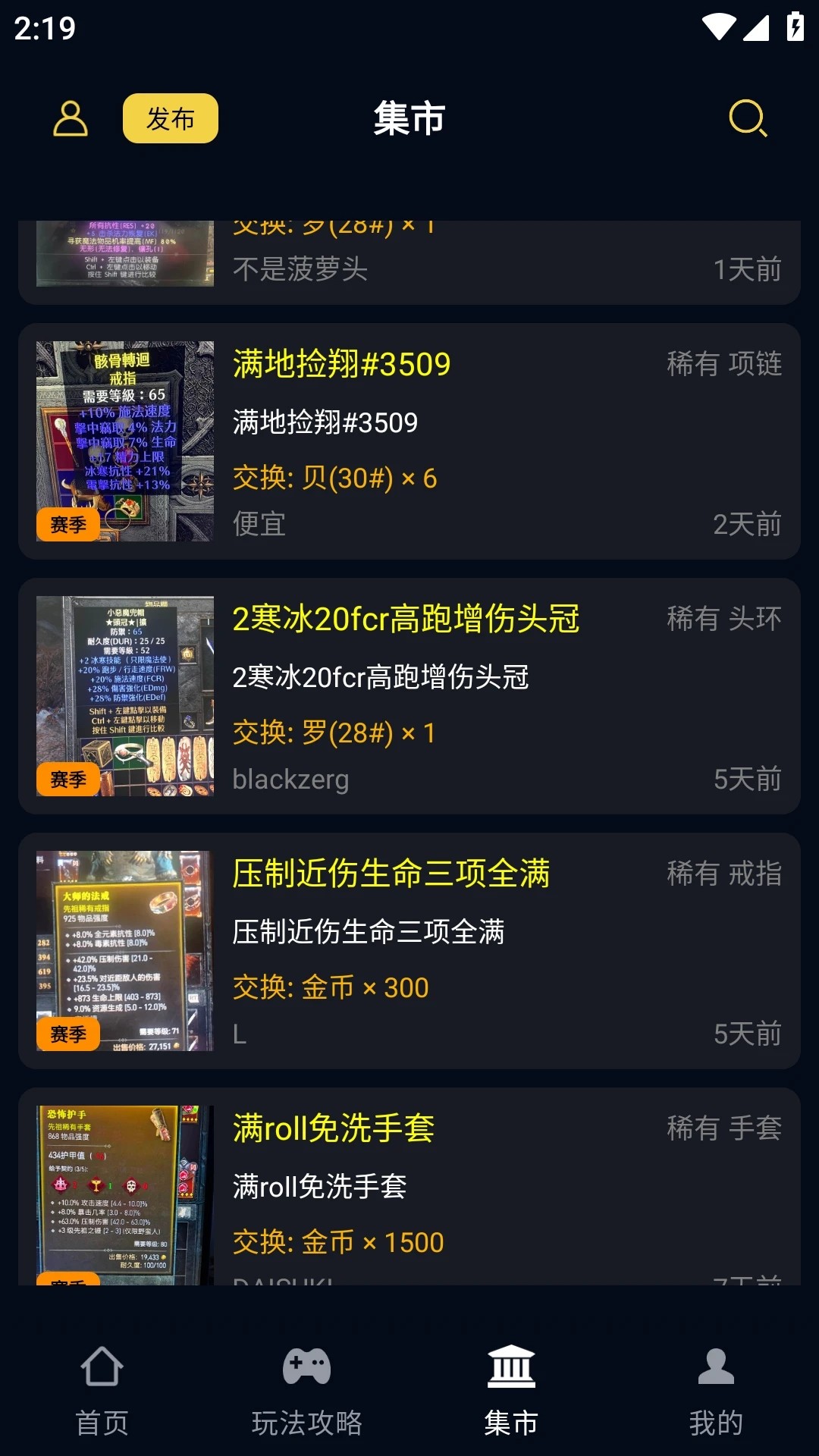Tap the 赛季 tag on the ring listing
Image resolution: width=819 pixels, height=1456 pixels.
click(x=67, y=1034)
